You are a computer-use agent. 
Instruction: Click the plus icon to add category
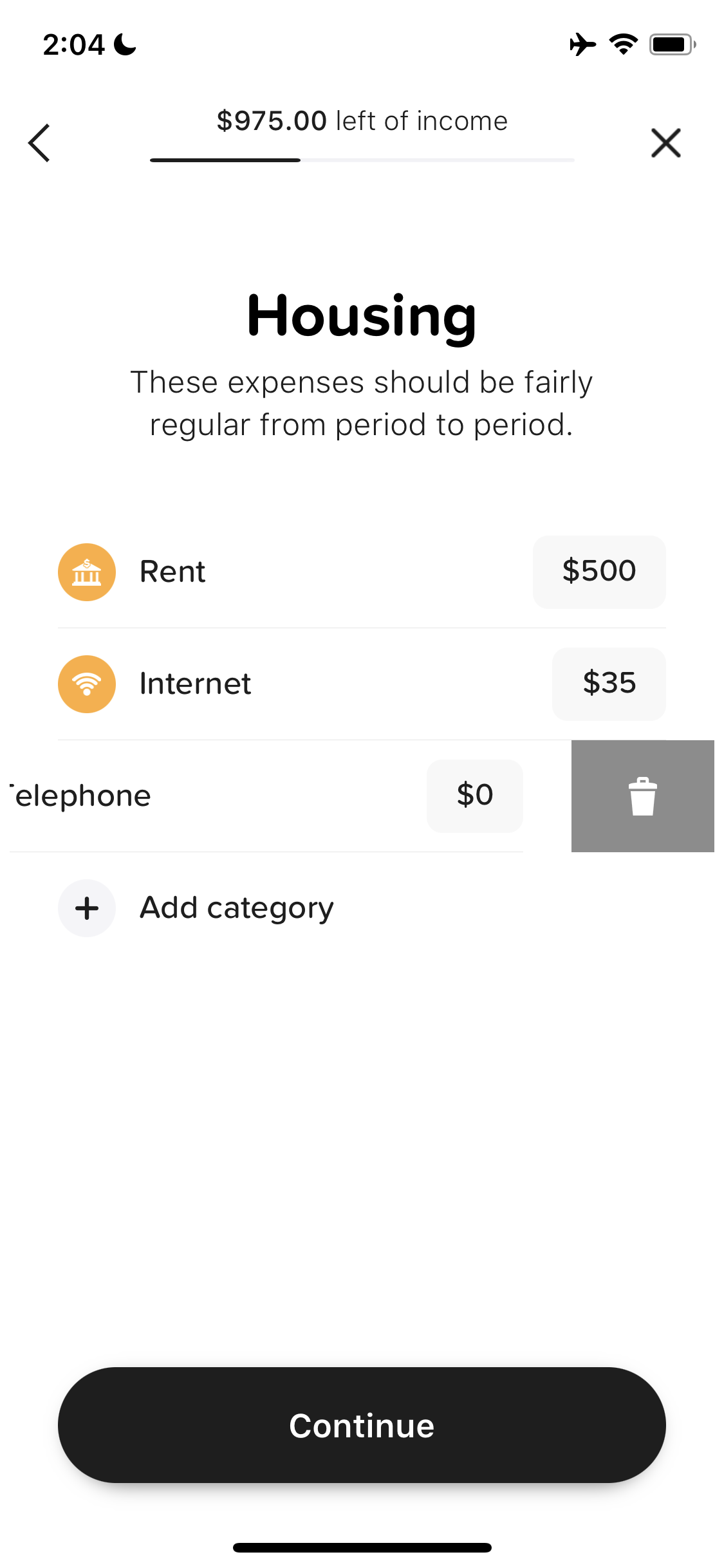click(87, 908)
